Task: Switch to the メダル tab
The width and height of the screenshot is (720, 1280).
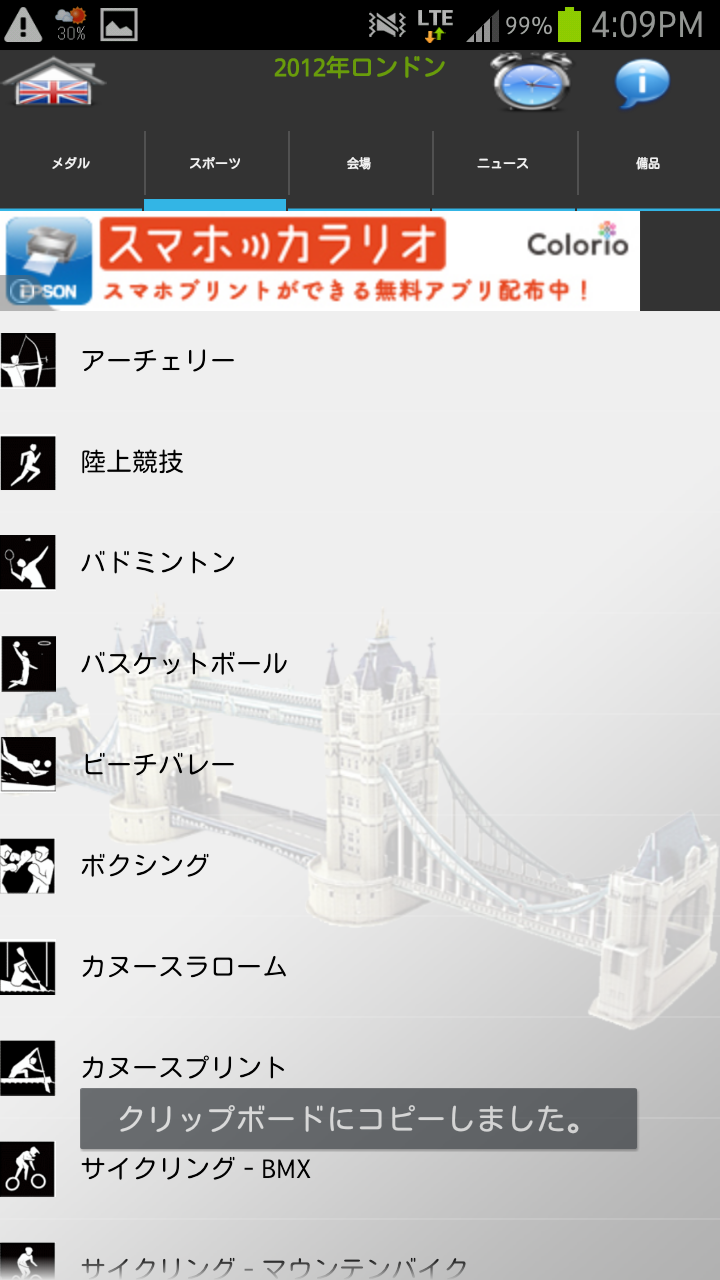Action: 71,164
